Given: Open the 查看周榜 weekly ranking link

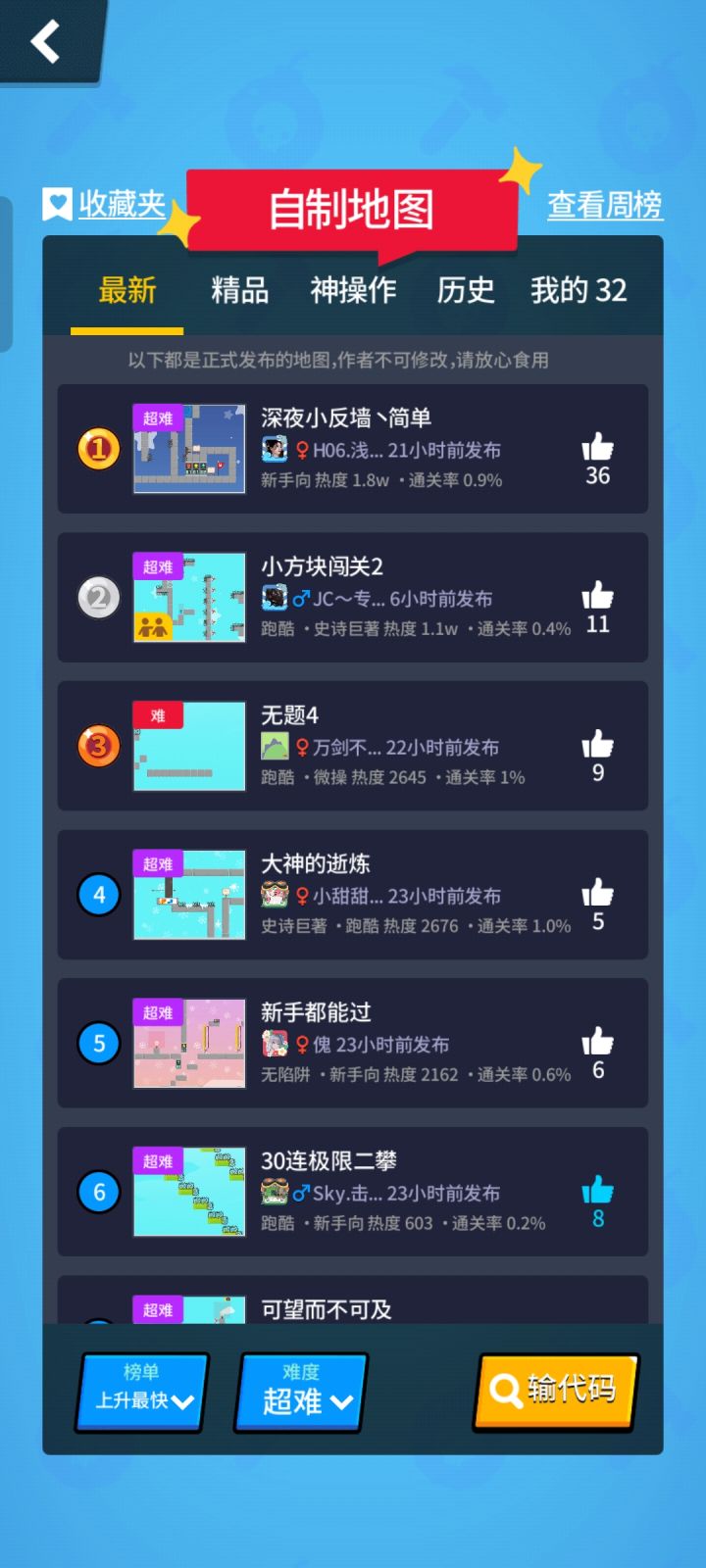Looking at the screenshot, I should click(x=605, y=206).
